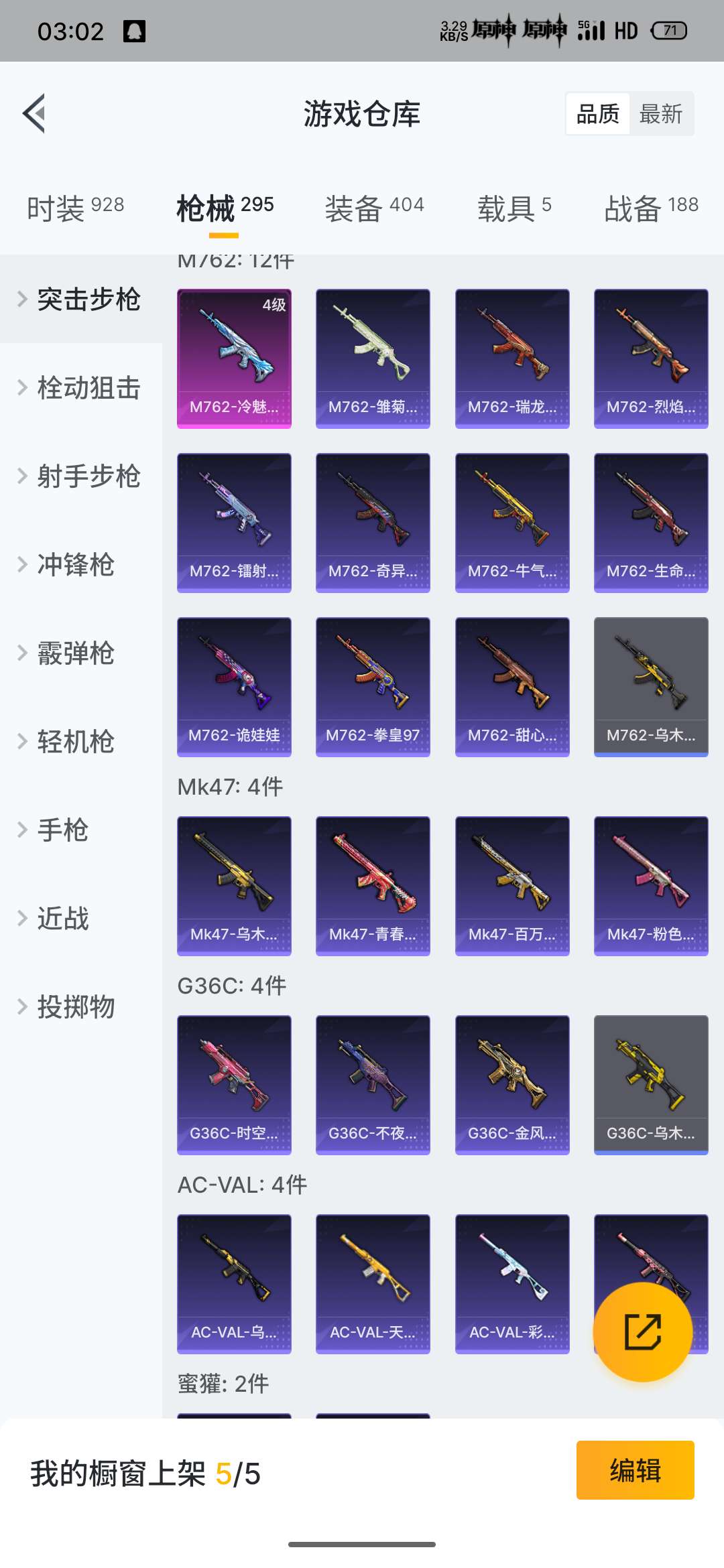Select the 投掷物 category
This screenshot has height=1568, width=724.
click(75, 1007)
